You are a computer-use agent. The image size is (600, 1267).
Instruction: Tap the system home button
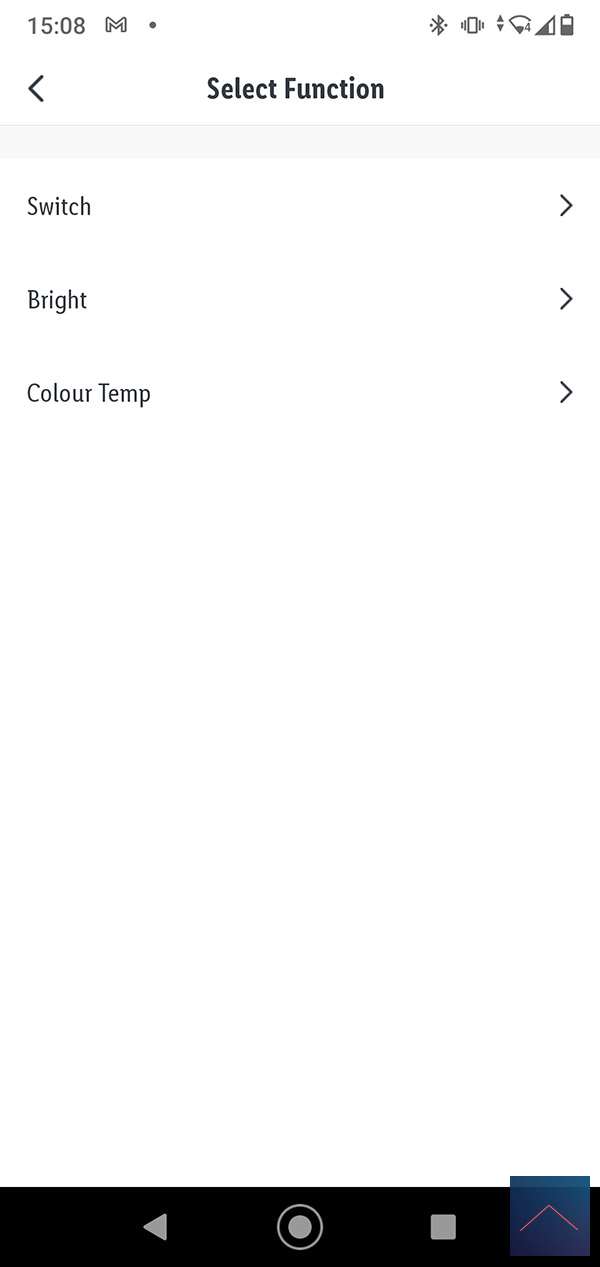pyautogui.click(x=299, y=1226)
